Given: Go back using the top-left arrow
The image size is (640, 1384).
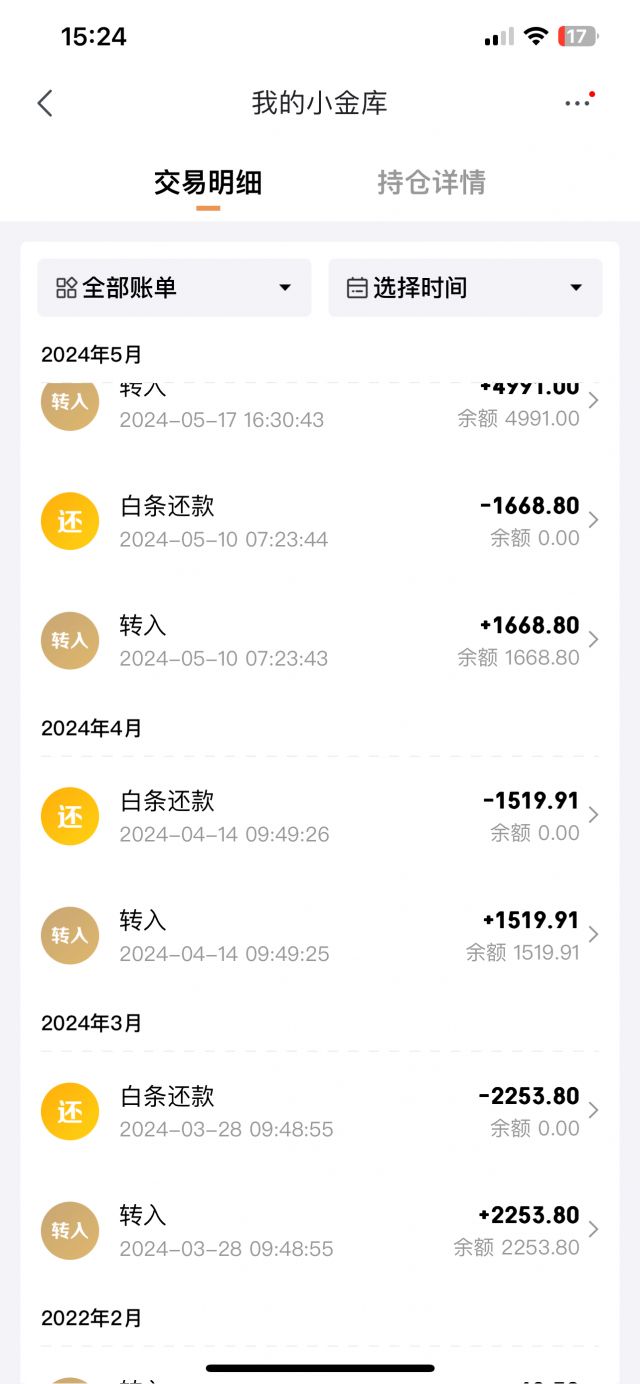Looking at the screenshot, I should click(45, 103).
